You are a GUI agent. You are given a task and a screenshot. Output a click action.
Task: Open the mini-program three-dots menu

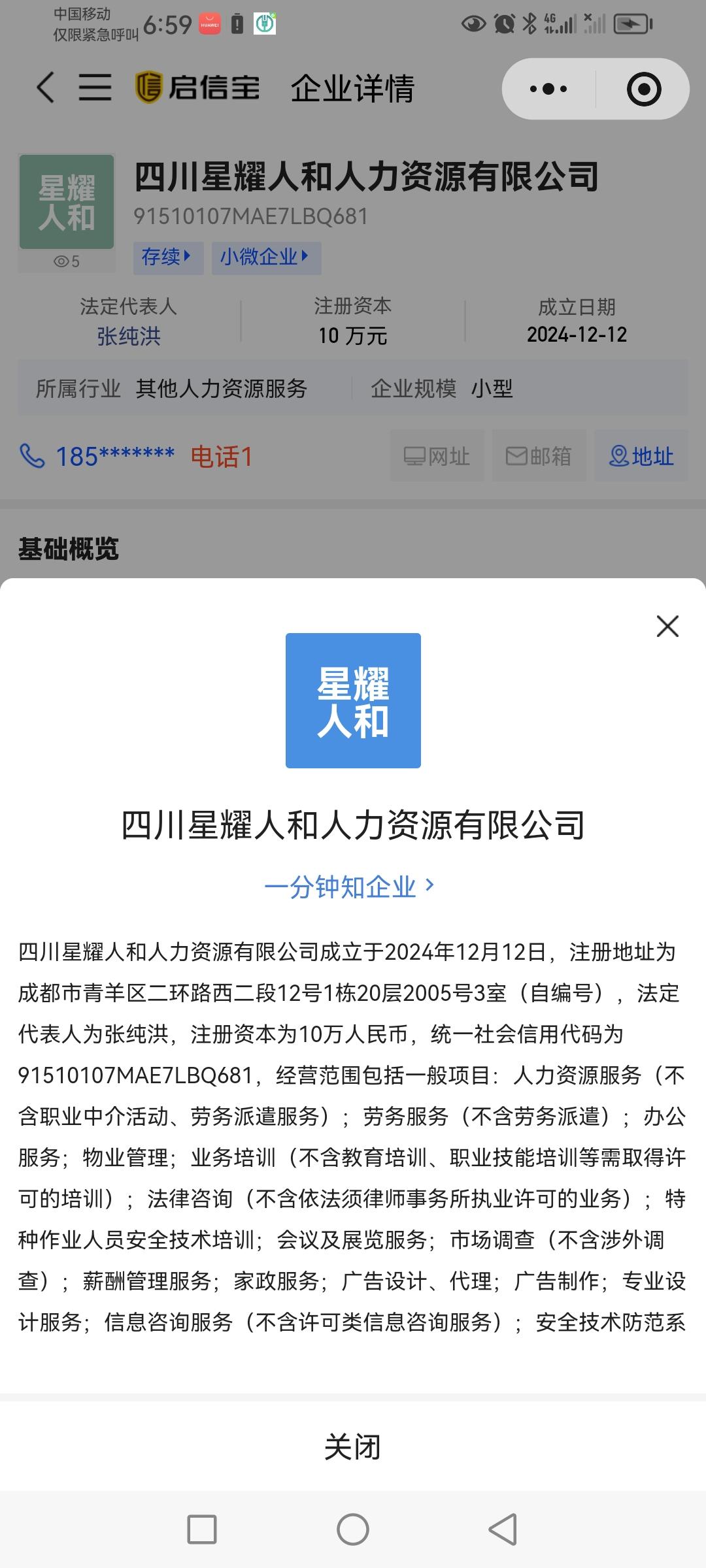pos(548,89)
